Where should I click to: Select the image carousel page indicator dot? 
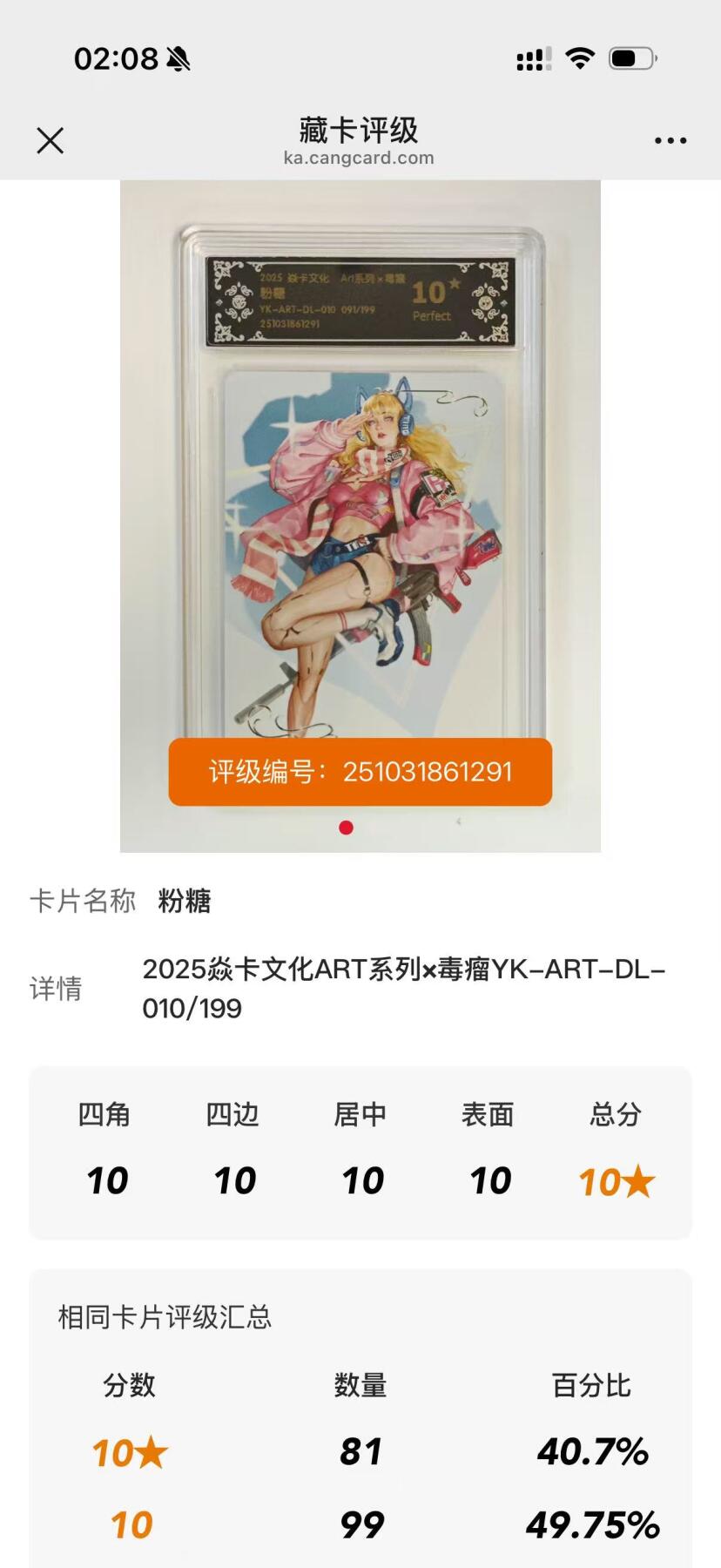click(x=346, y=828)
